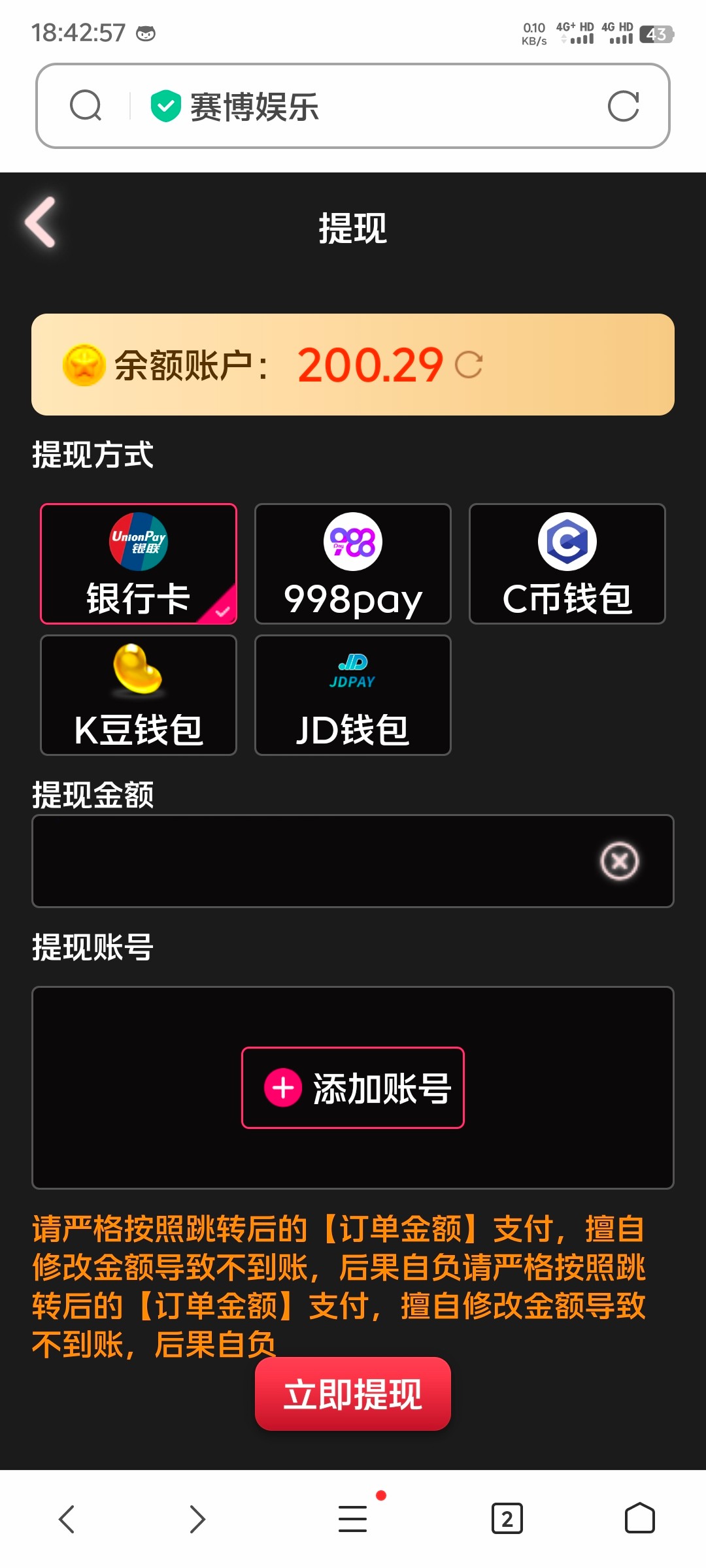Select C币钱包 withdrawal option
The height and width of the screenshot is (1568, 706).
pyautogui.click(x=567, y=564)
